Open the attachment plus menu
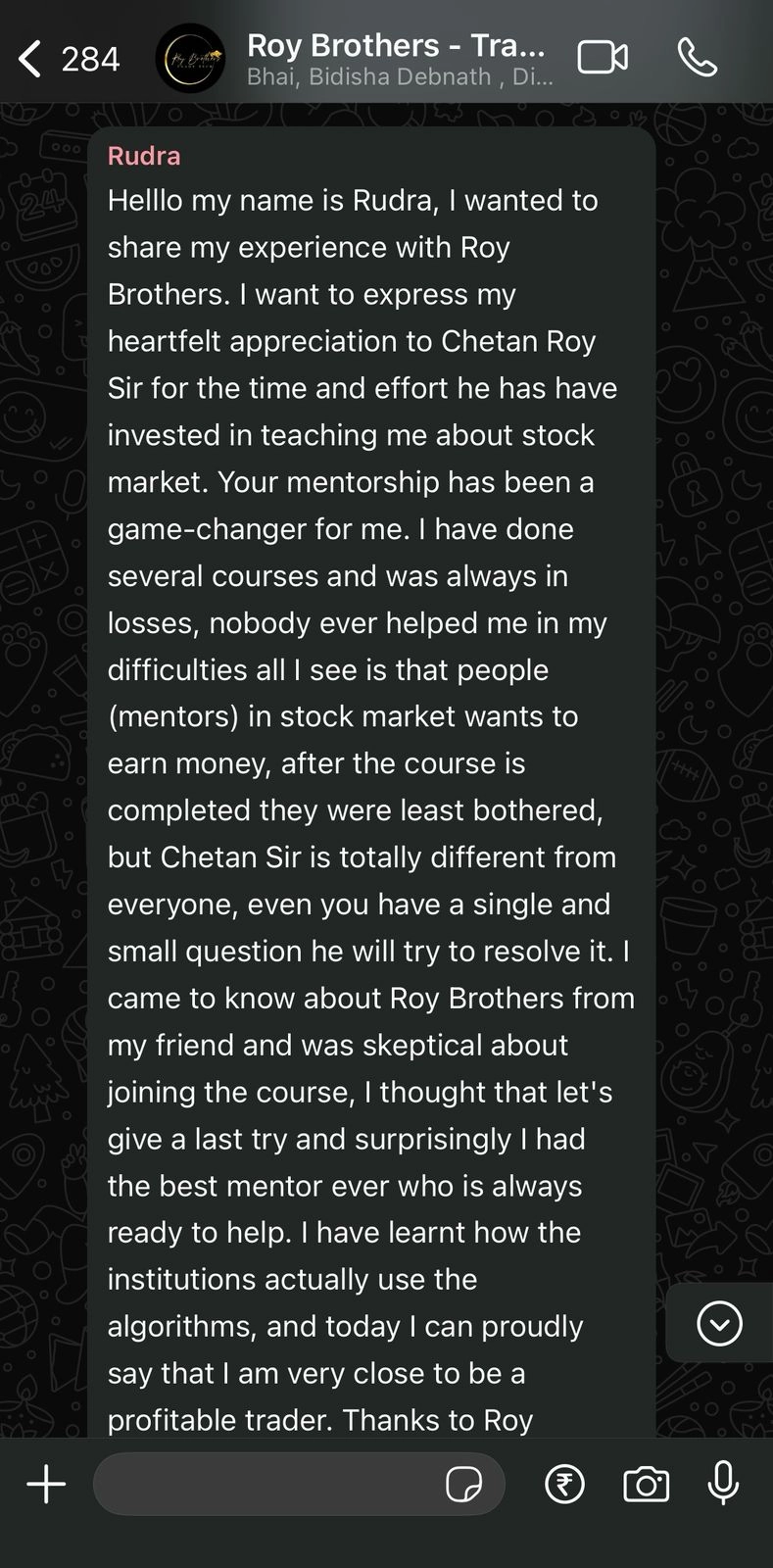773x1568 pixels. click(46, 1485)
